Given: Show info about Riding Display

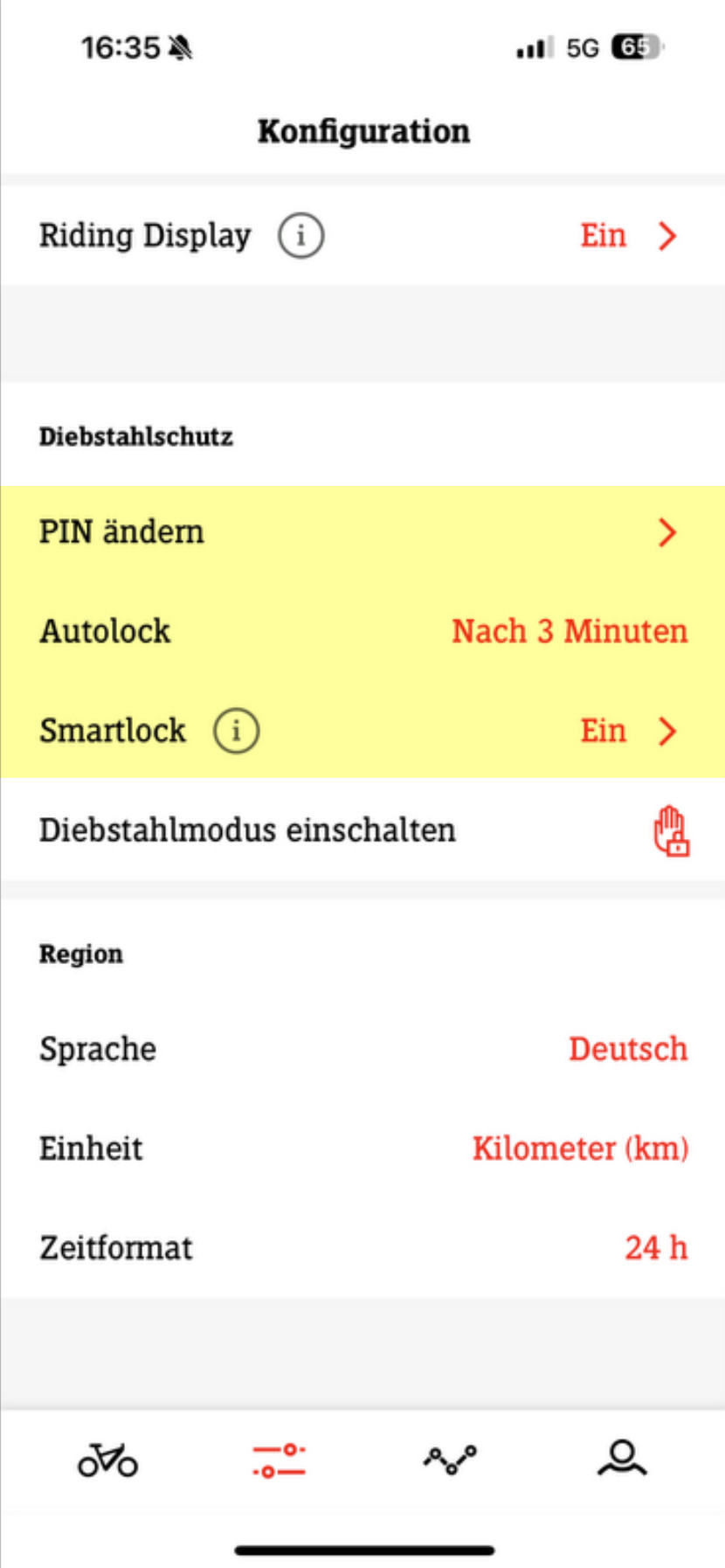Looking at the screenshot, I should 300,236.
